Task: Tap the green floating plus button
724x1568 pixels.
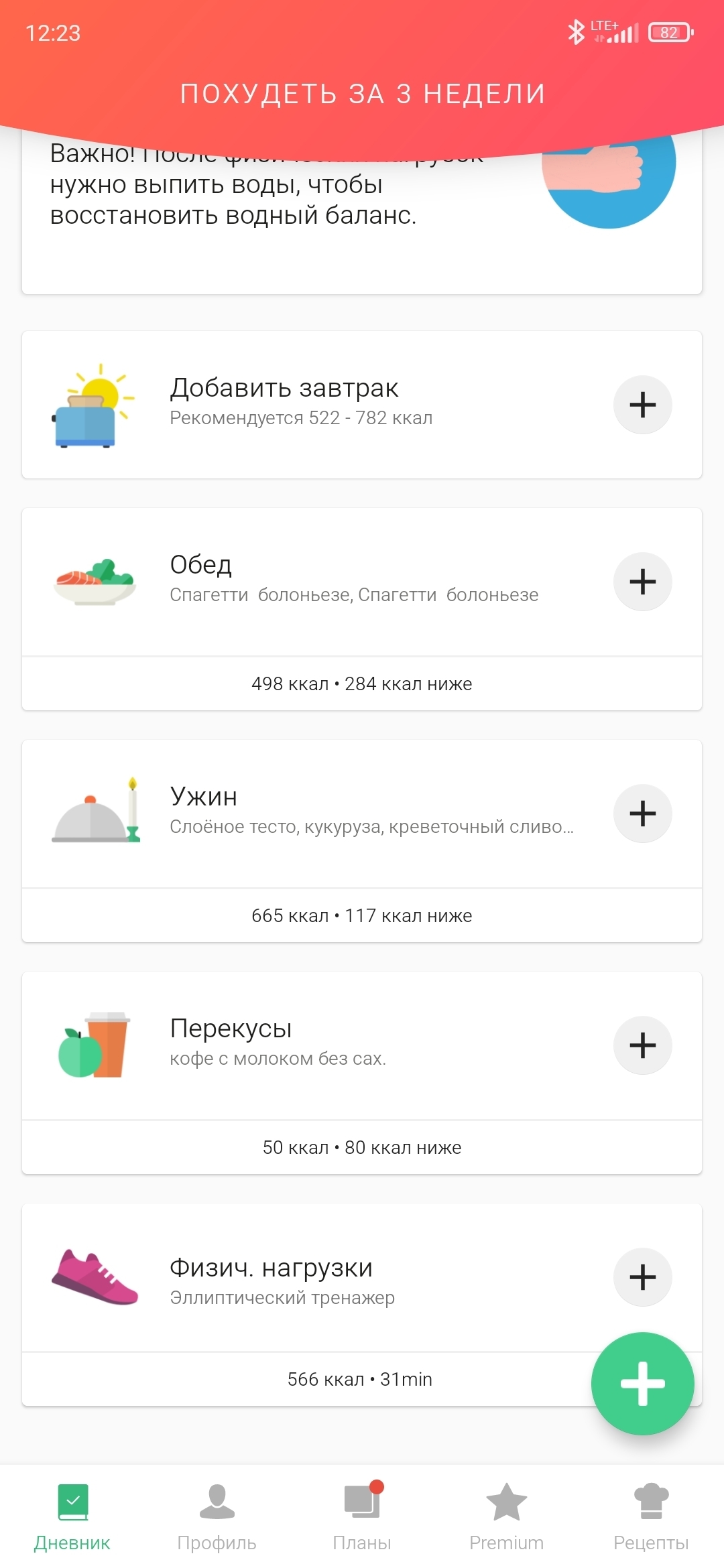Action: pyautogui.click(x=642, y=1383)
